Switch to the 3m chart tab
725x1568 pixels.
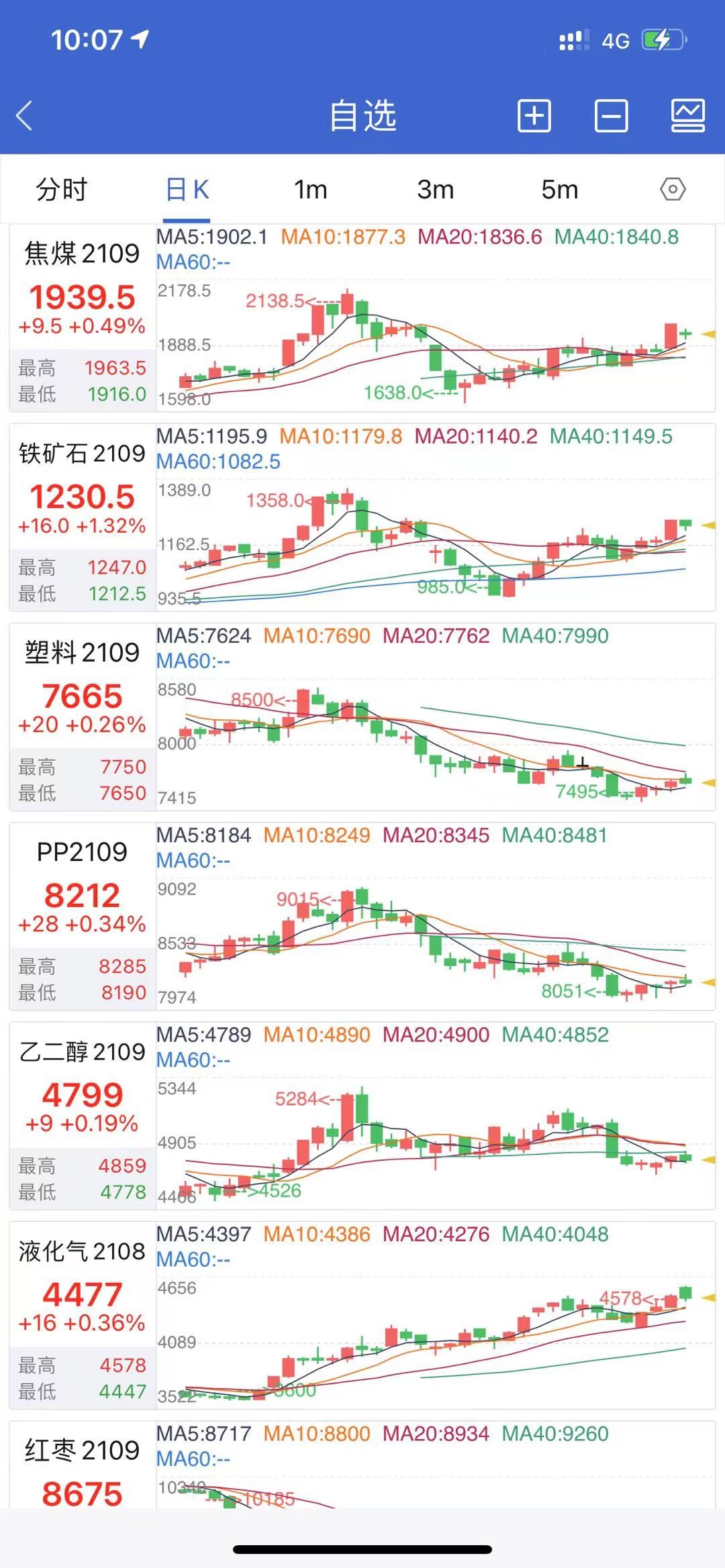(435, 190)
